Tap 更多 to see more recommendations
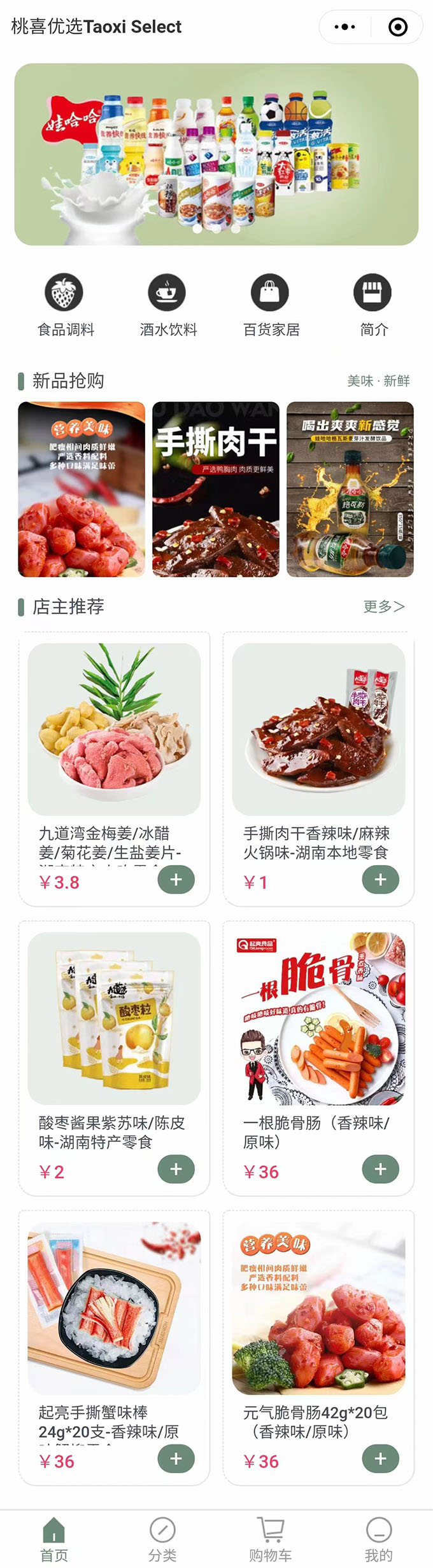The image size is (433, 1568). (x=383, y=606)
